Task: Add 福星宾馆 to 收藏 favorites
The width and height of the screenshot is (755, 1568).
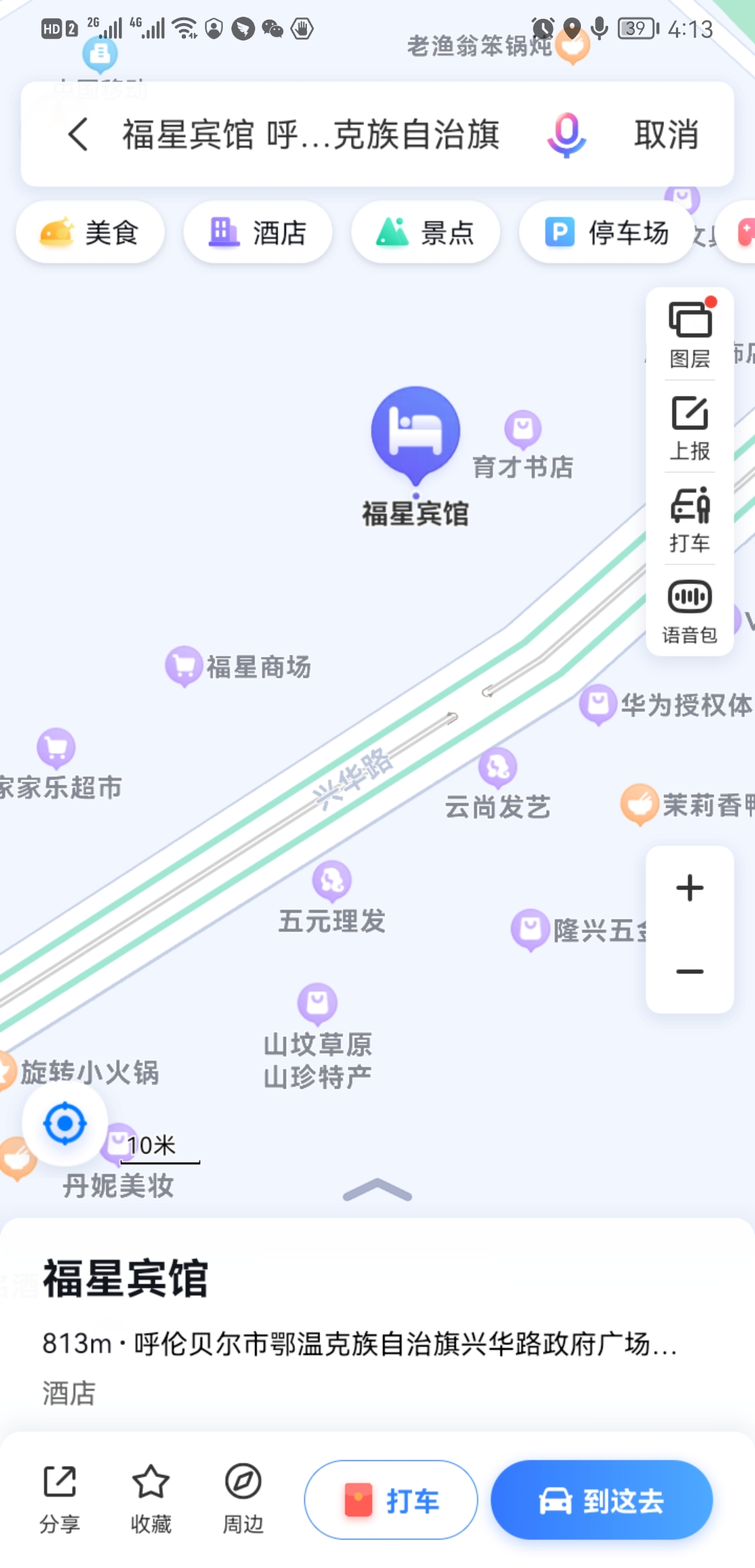Action: [151, 1498]
